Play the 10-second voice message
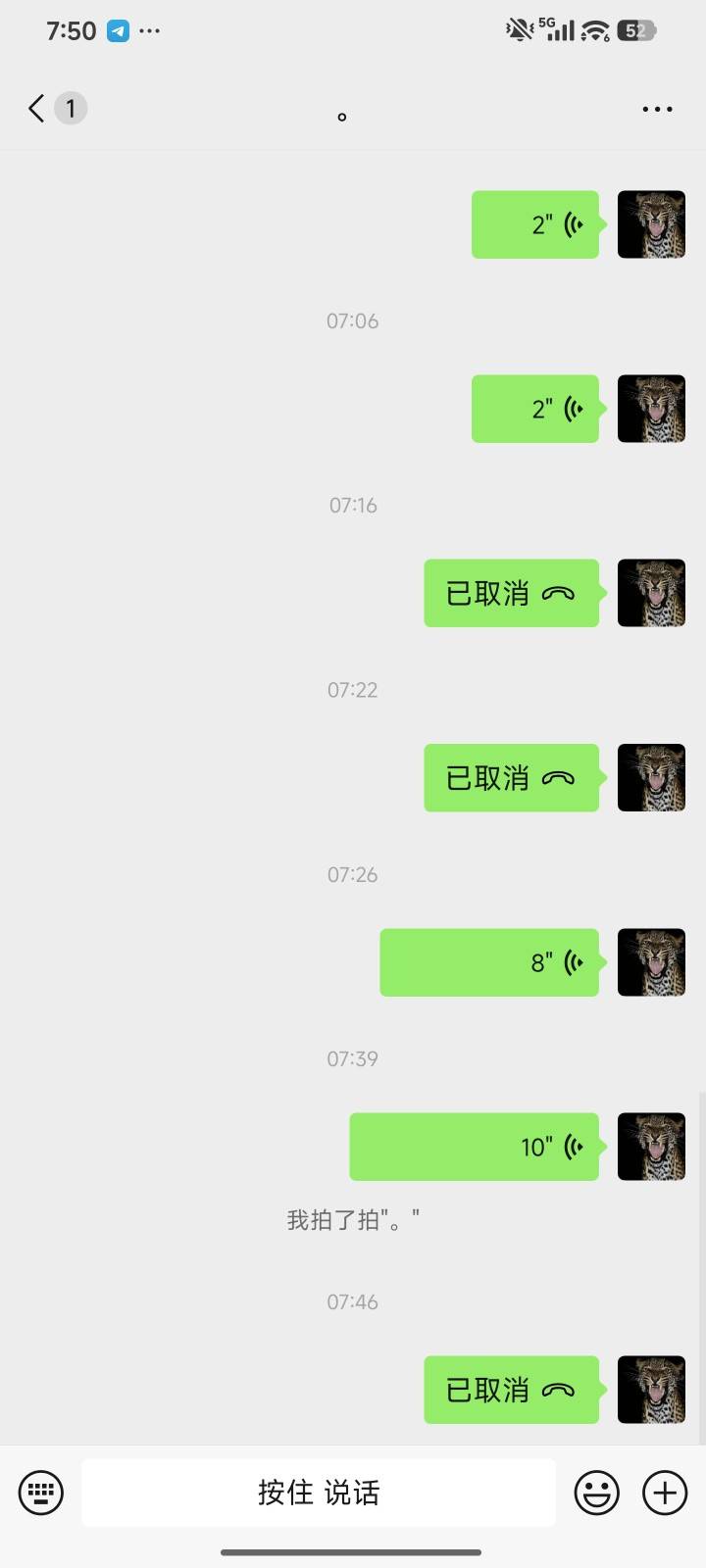706x1568 pixels. pyautogui.click(x=474, y=1147)
